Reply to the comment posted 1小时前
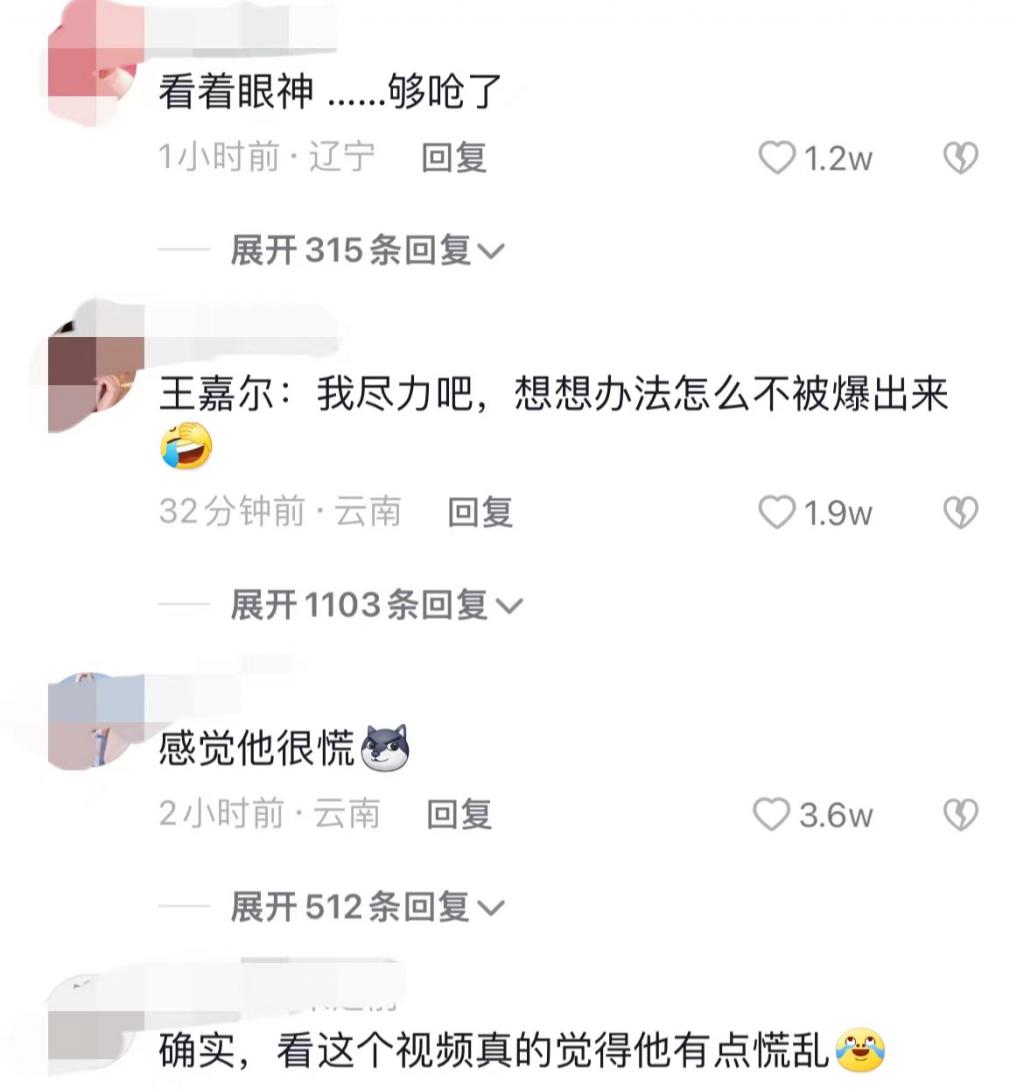 tap(454, 158)
